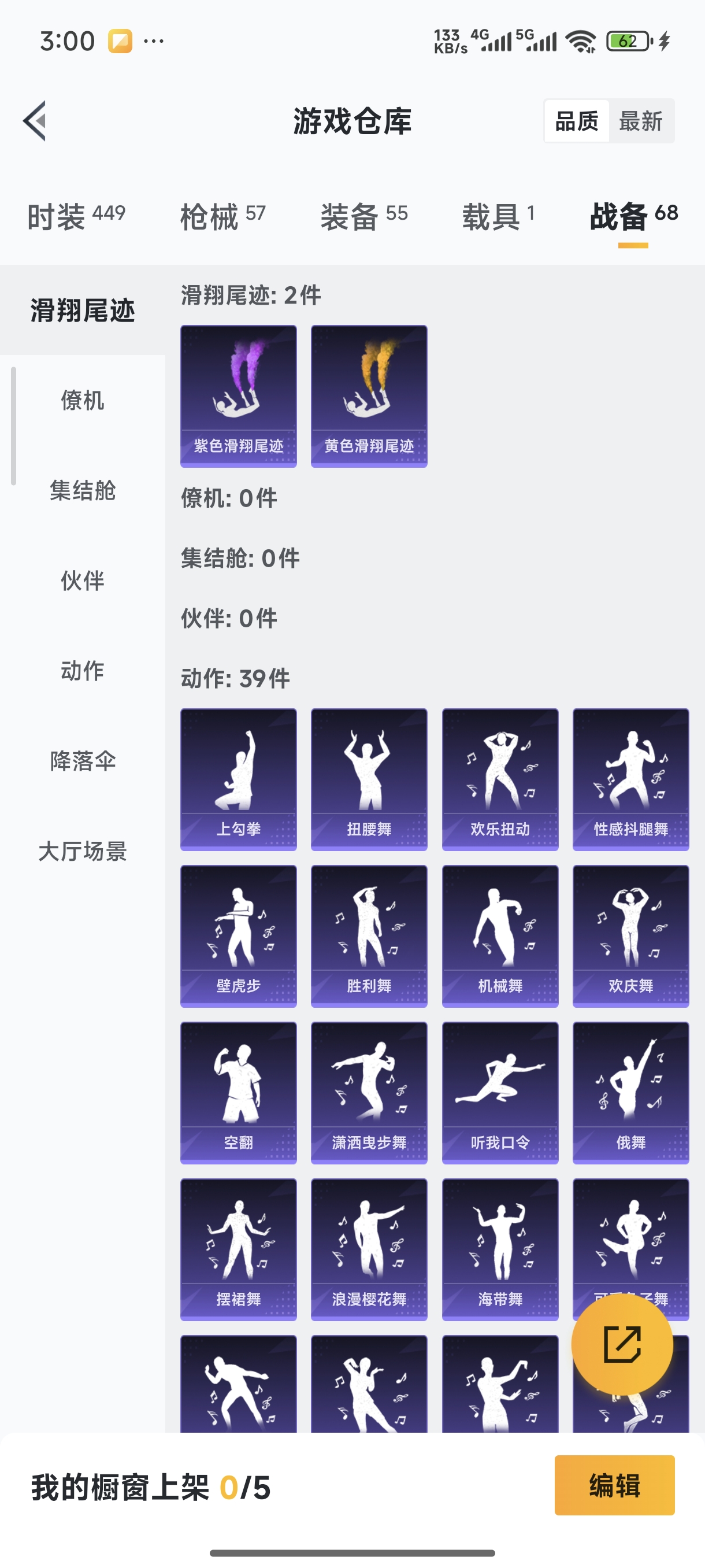Expand the 降落伞 category in sidebar
The image size is (705, 1568).
pos(82,760)
